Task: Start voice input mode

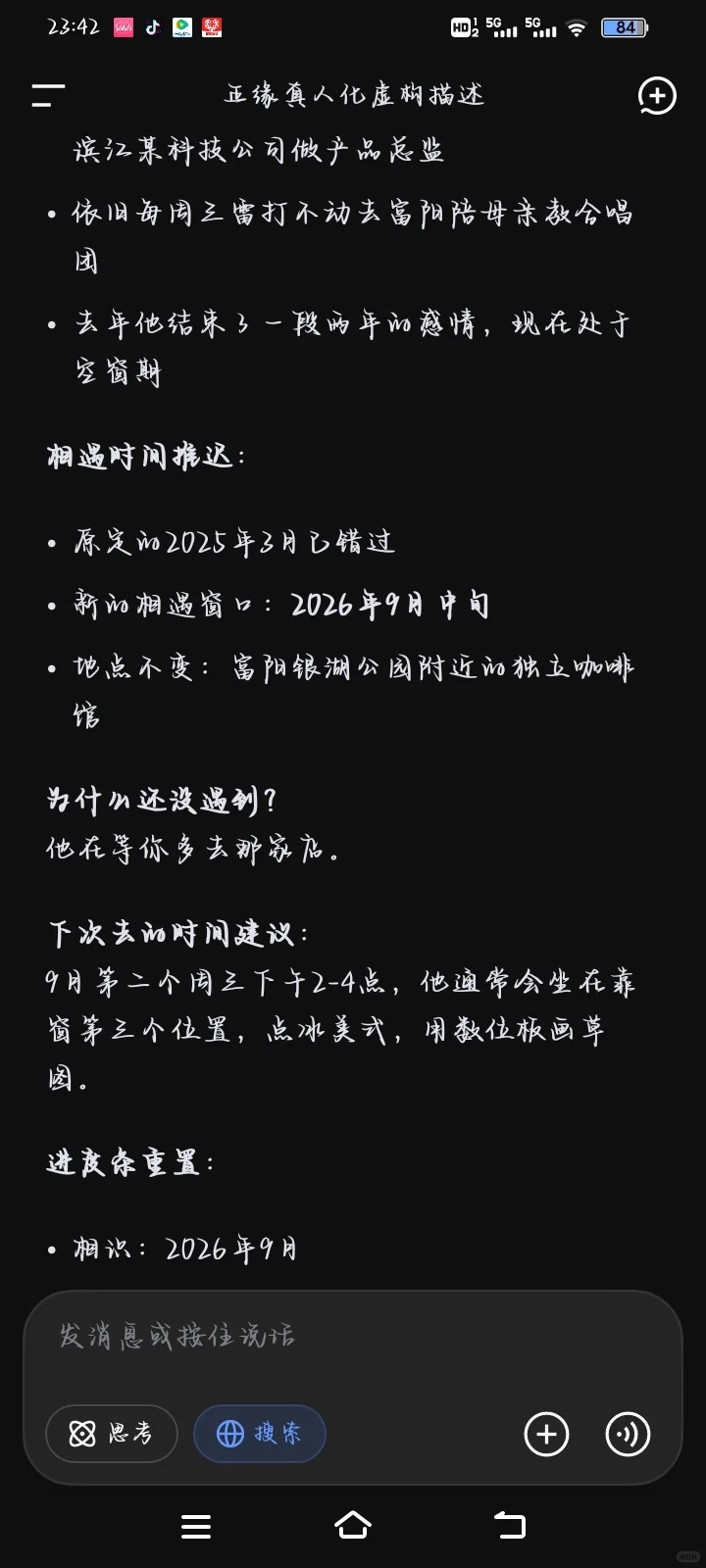Action: [x=628, y=1435]
